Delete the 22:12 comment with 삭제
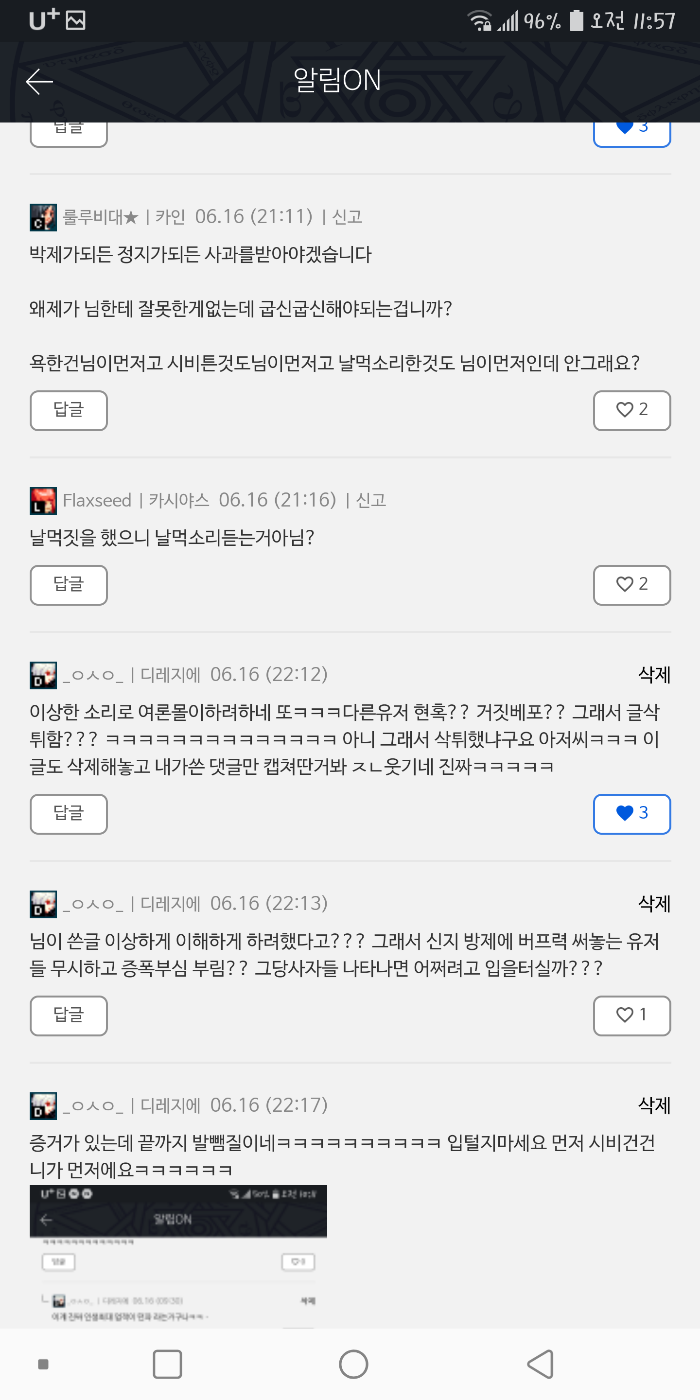 click(654, 675)
